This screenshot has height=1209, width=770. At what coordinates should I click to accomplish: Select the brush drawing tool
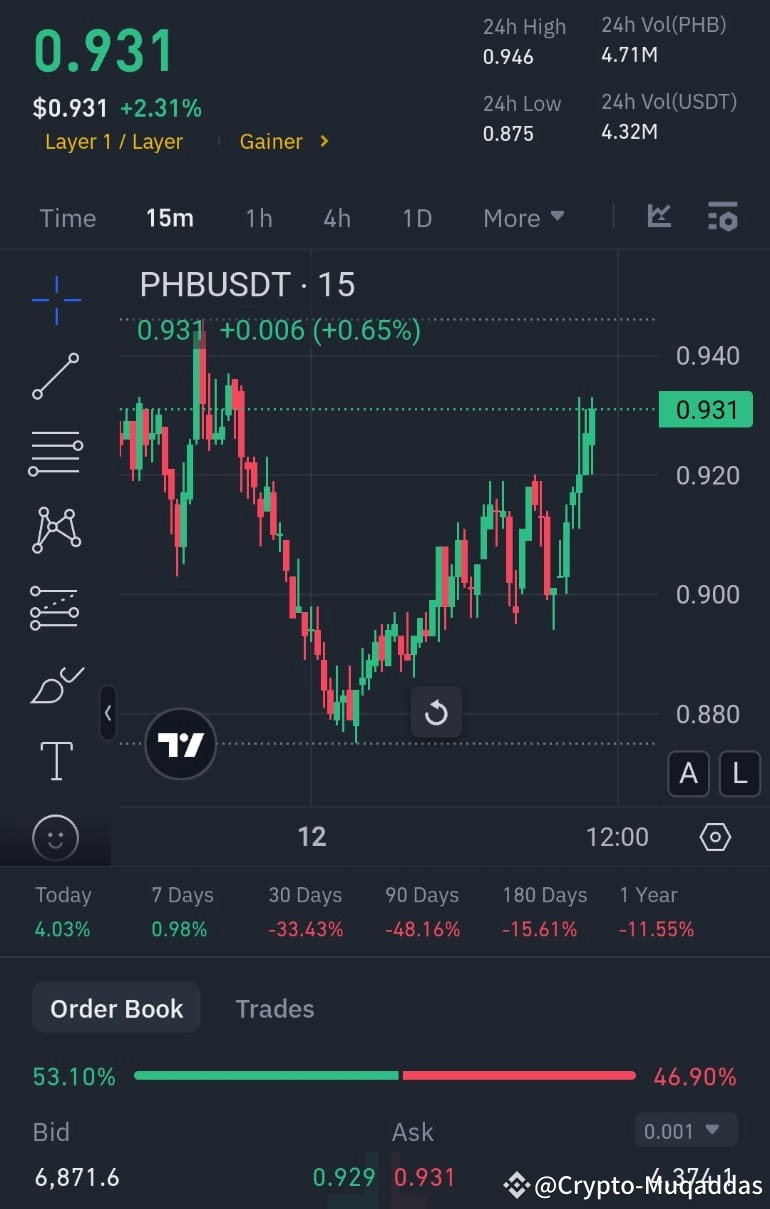click(x=55, y=685)
